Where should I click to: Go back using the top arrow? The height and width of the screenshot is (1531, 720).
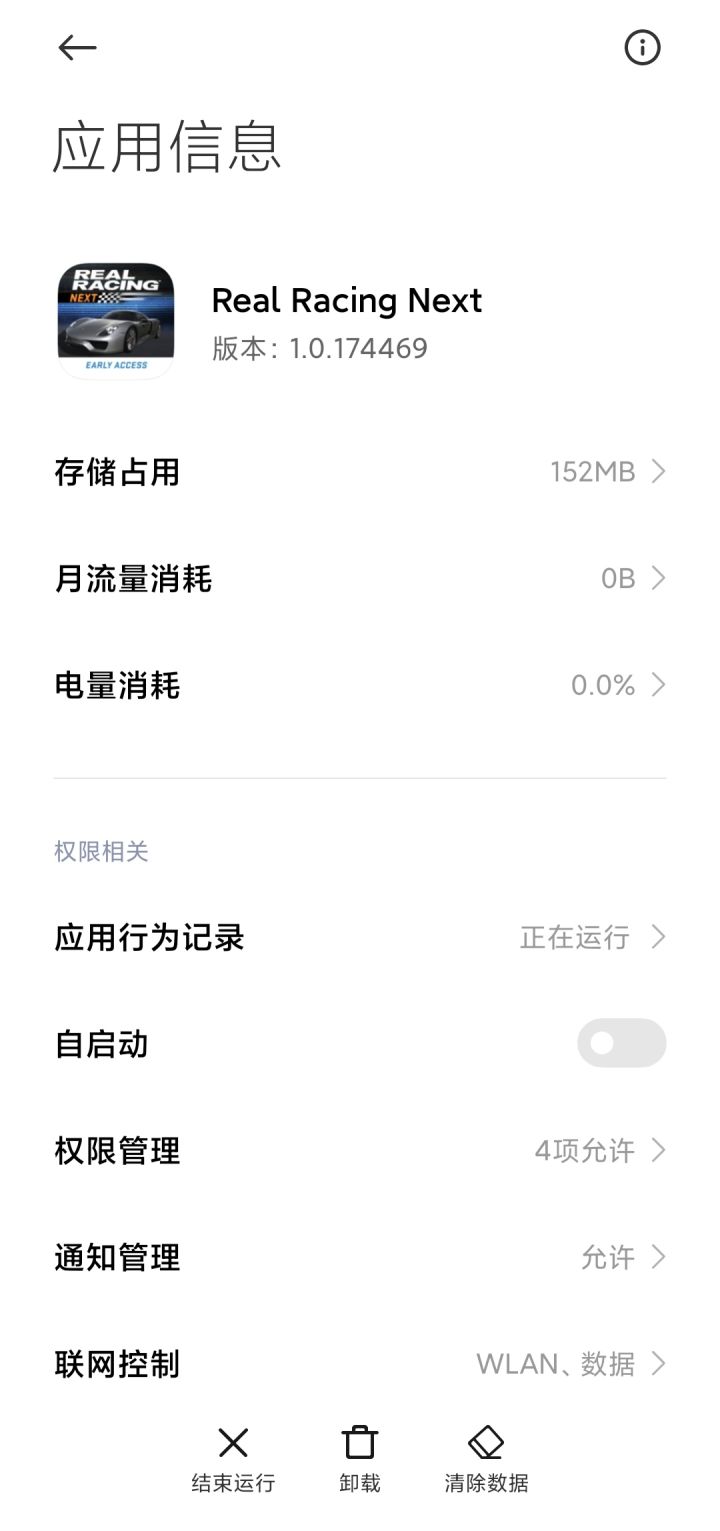(x=77, y=47)
